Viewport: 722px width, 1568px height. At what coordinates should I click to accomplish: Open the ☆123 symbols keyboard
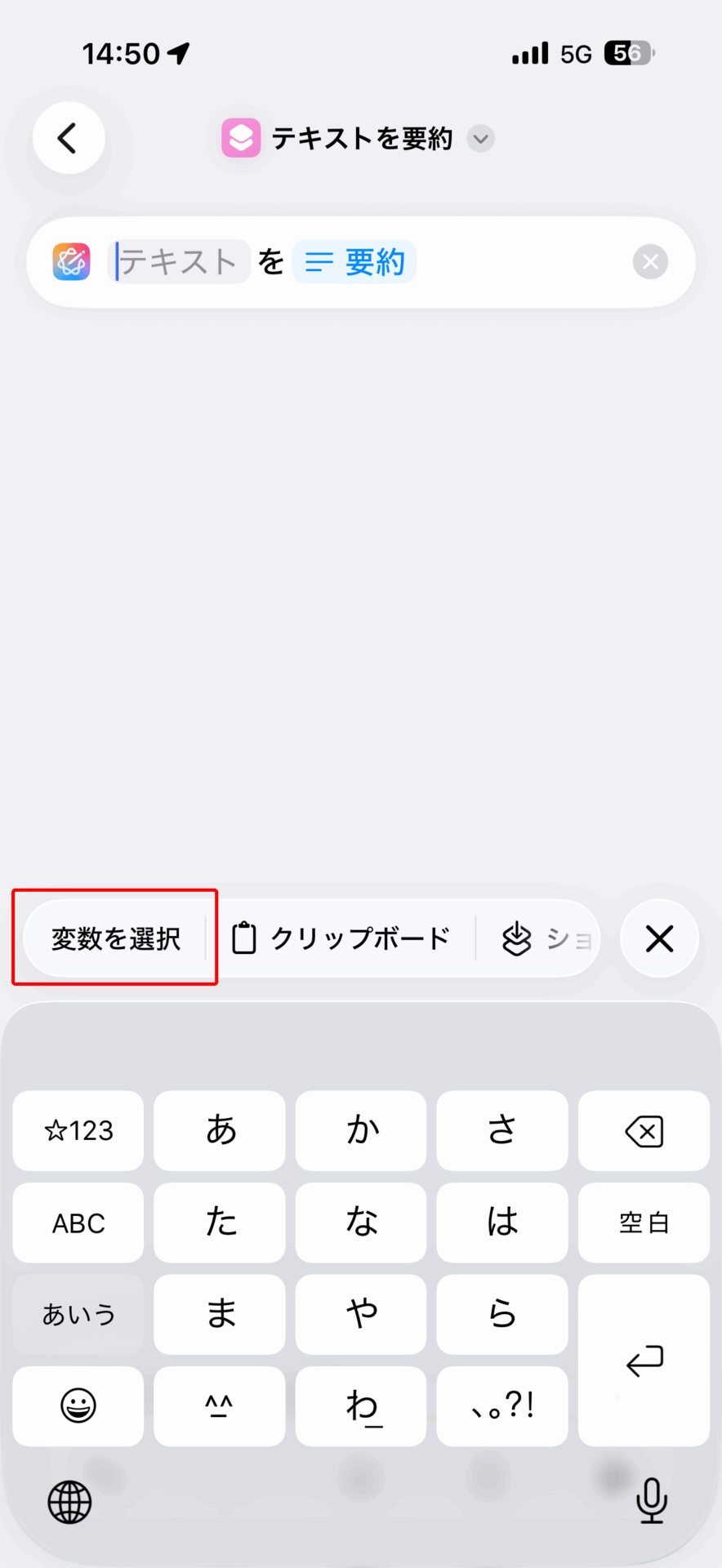(78, 1130)
